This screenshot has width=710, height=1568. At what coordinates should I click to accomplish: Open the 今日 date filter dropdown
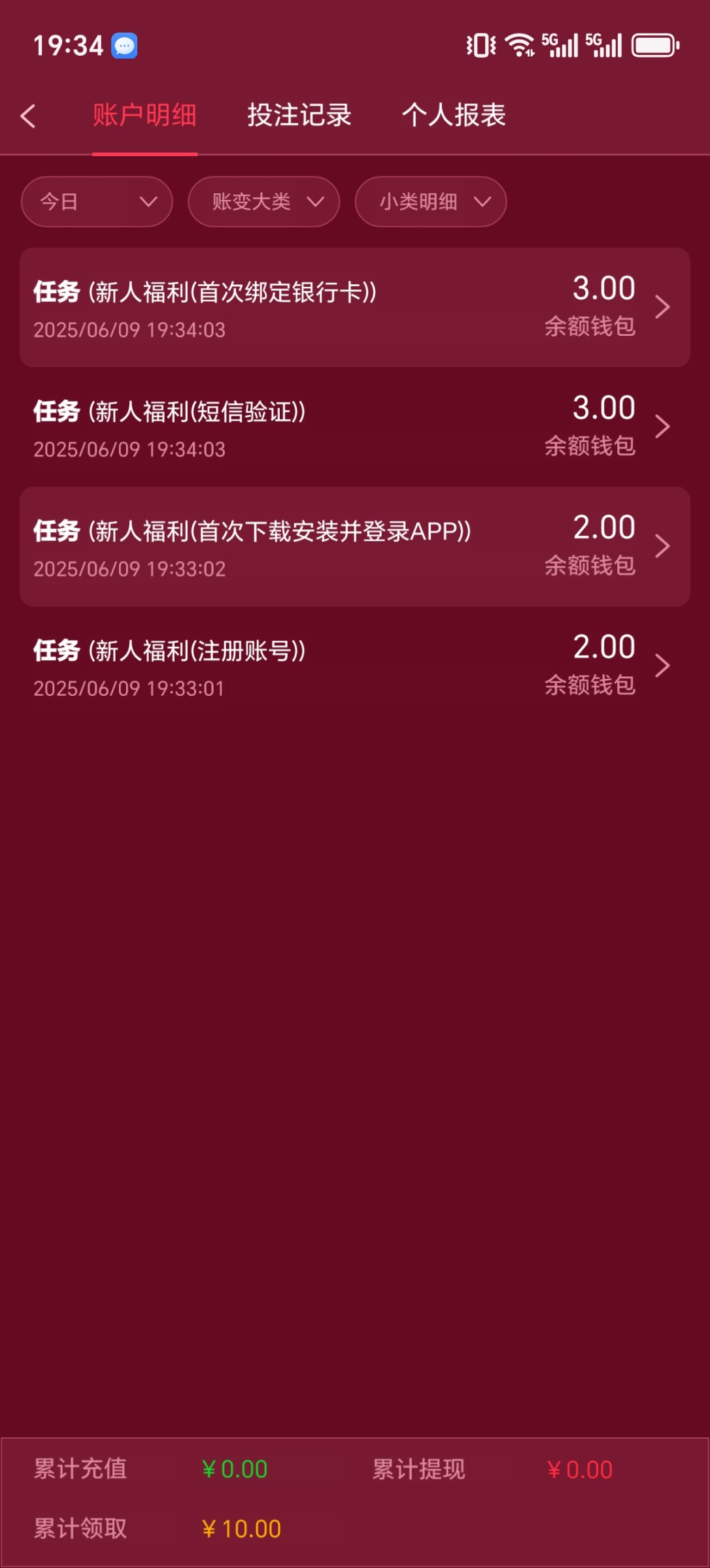(96, 202)
